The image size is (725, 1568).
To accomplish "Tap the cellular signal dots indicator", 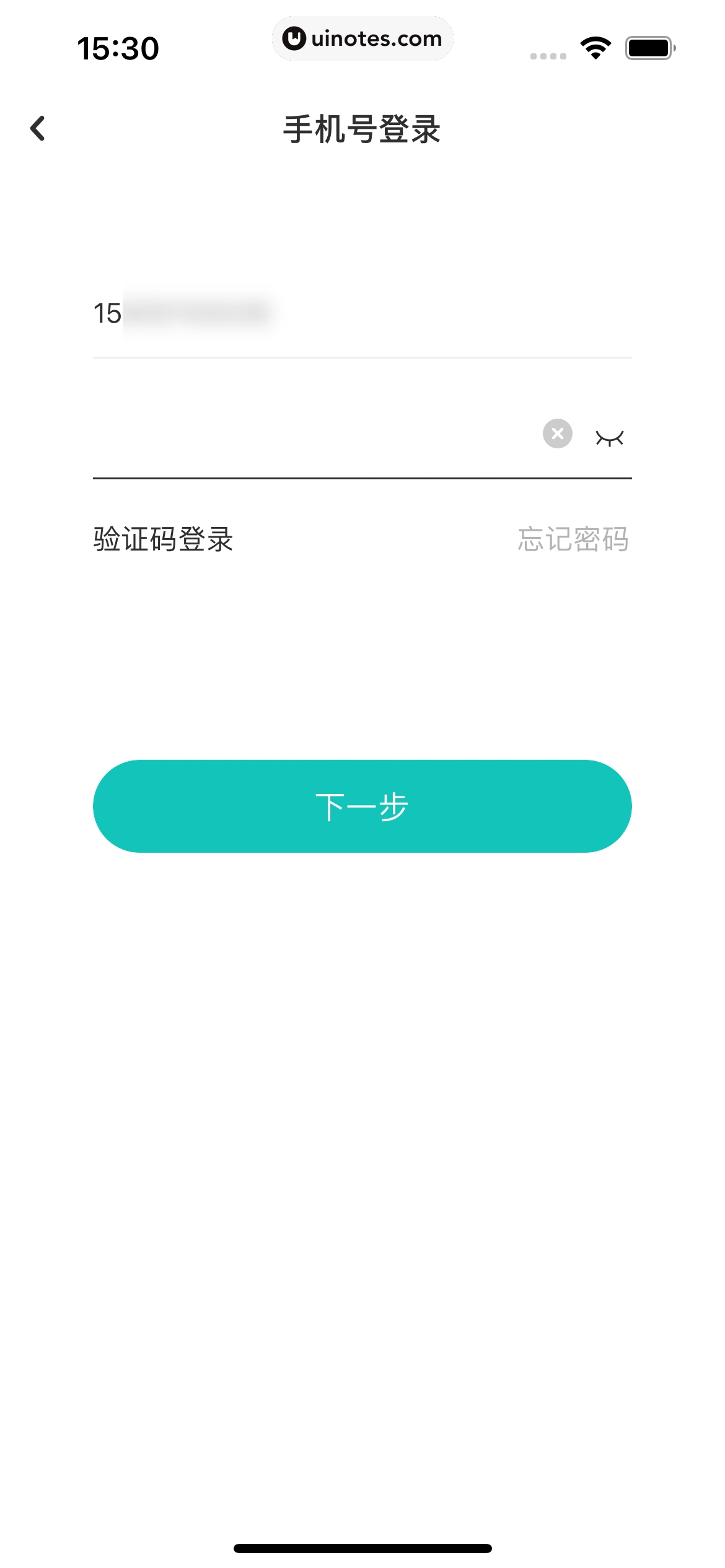I will click(548, 54).
